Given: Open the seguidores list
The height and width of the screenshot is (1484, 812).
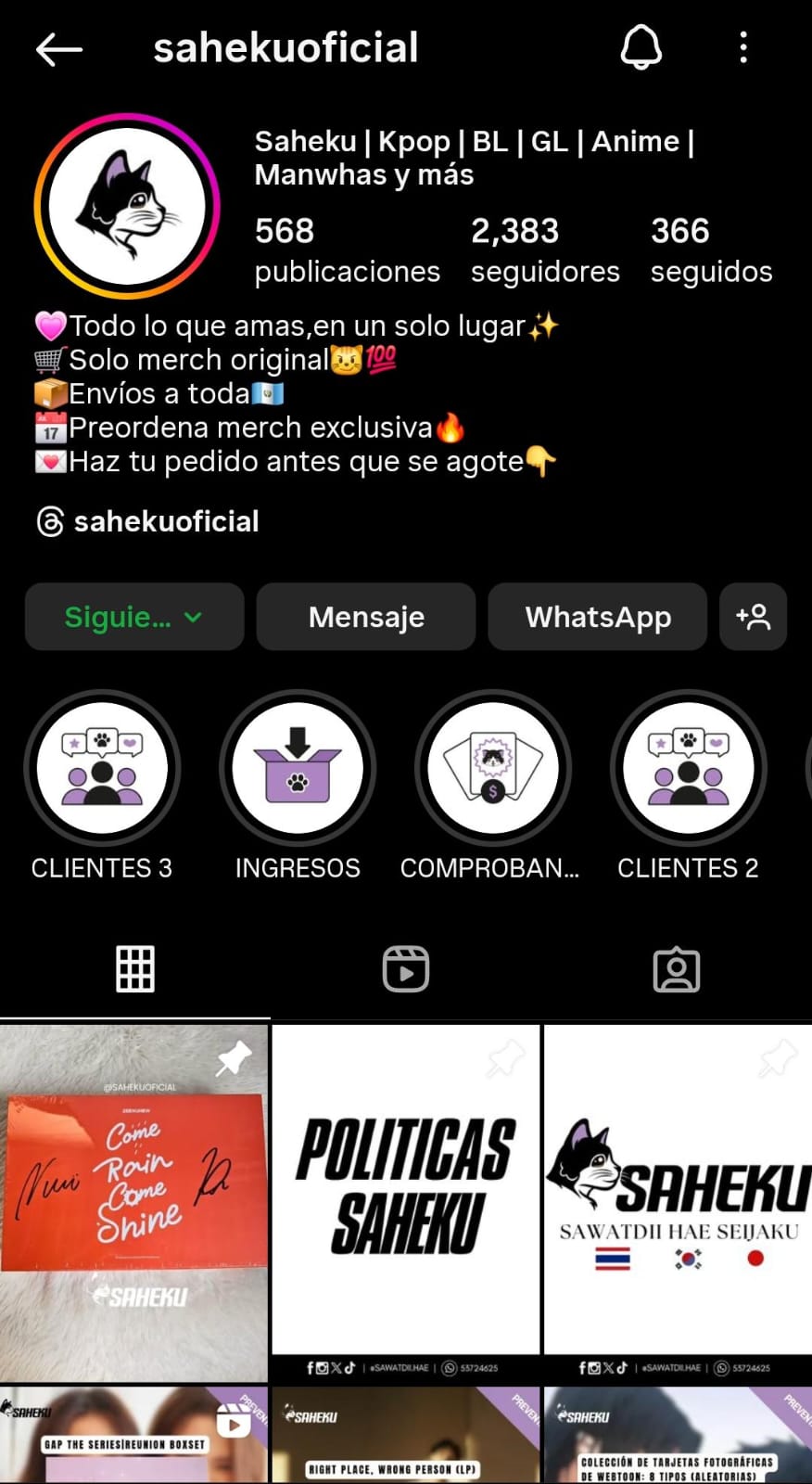Looking at the screenshot, I should click(544, 250).
